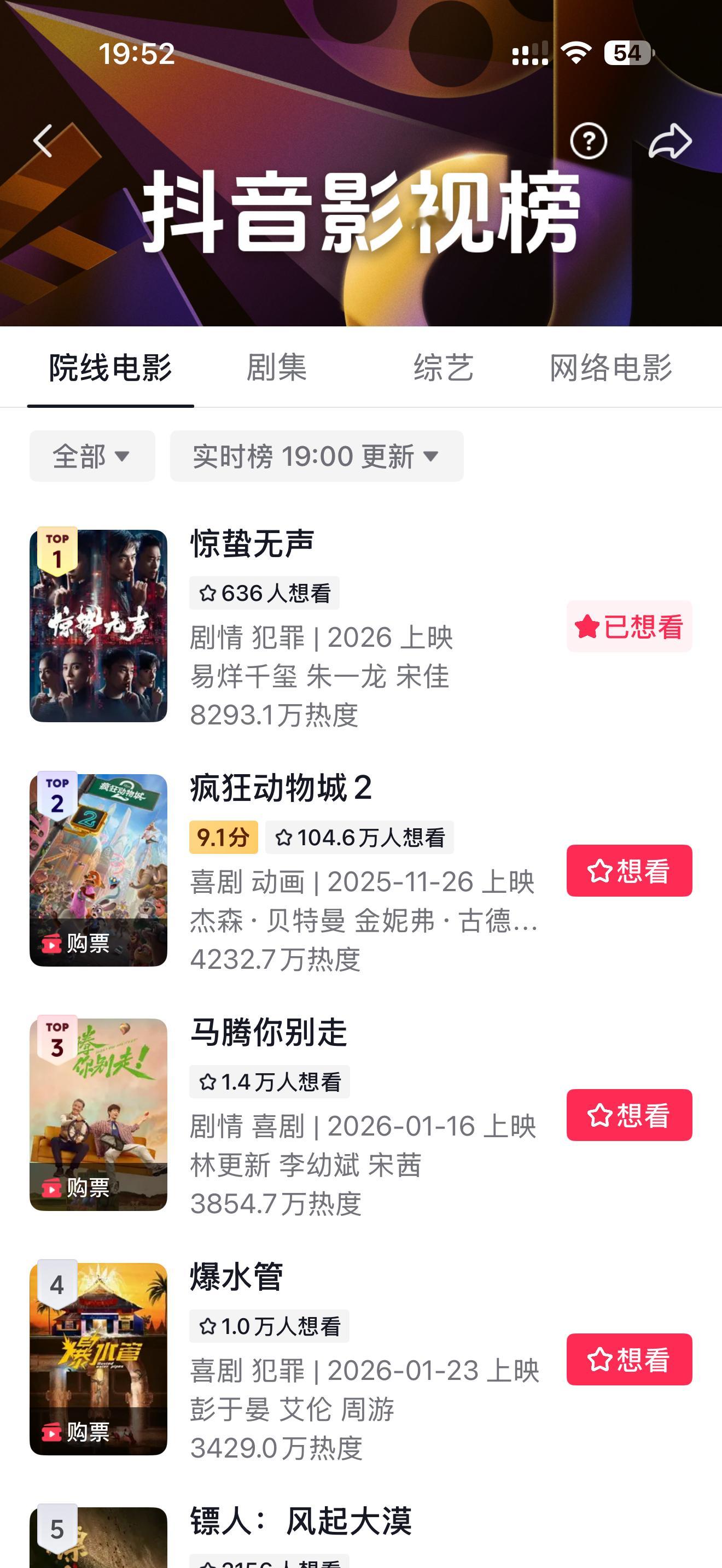Switch to the 网络电影 tab
Screen dimensions: 722x1568
click(610, 367)
